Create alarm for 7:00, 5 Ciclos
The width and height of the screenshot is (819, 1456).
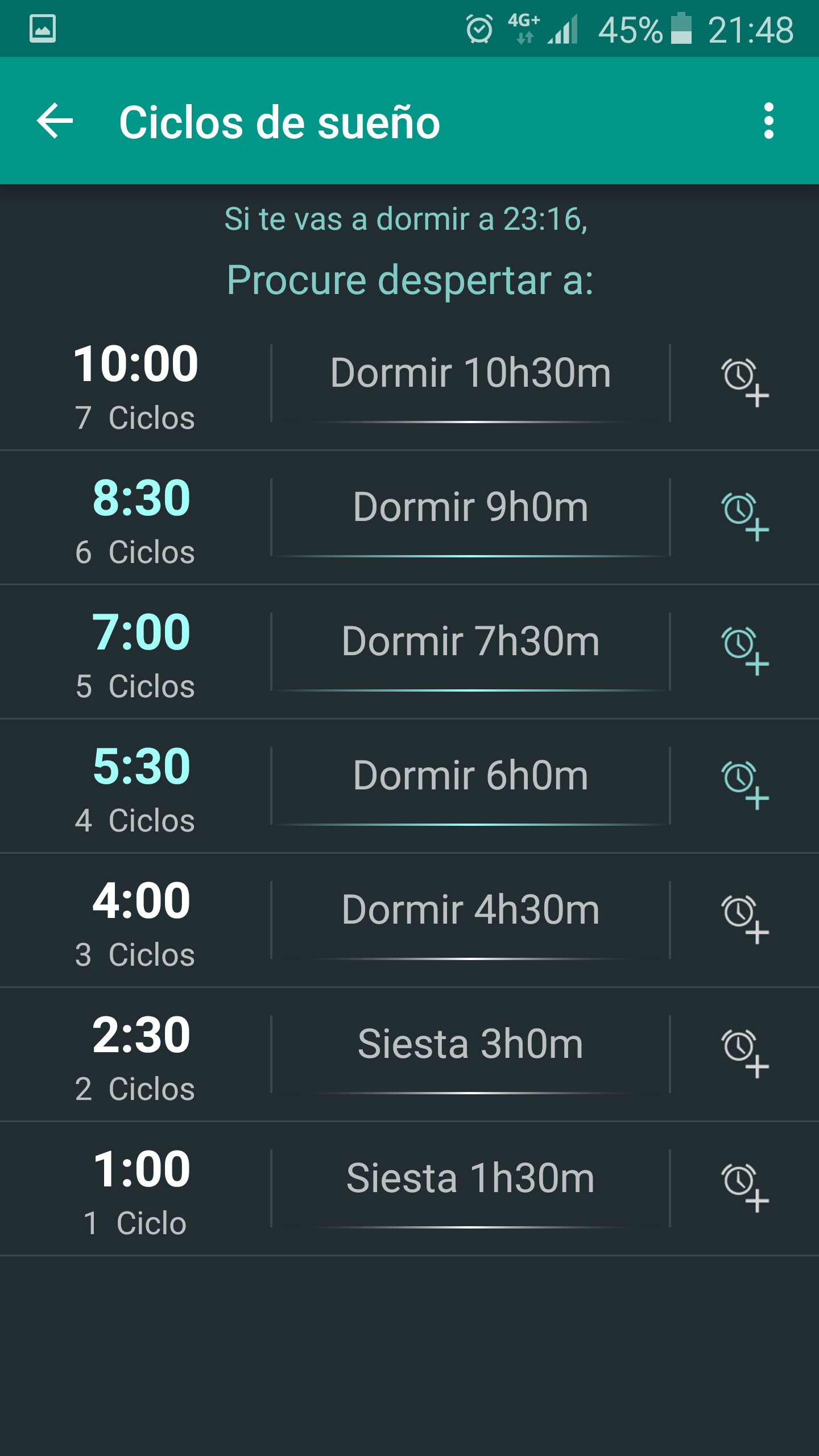(x=744, y=651)
